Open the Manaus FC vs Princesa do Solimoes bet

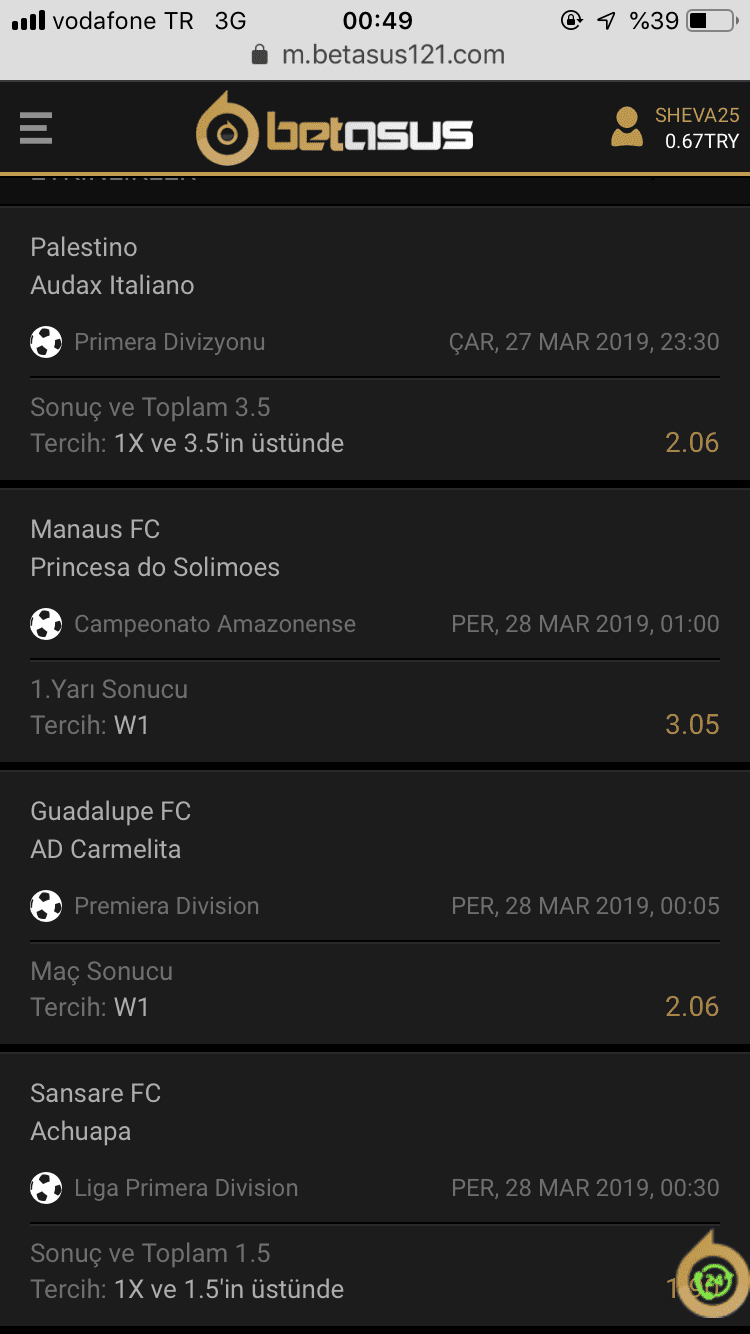[375, 625]
